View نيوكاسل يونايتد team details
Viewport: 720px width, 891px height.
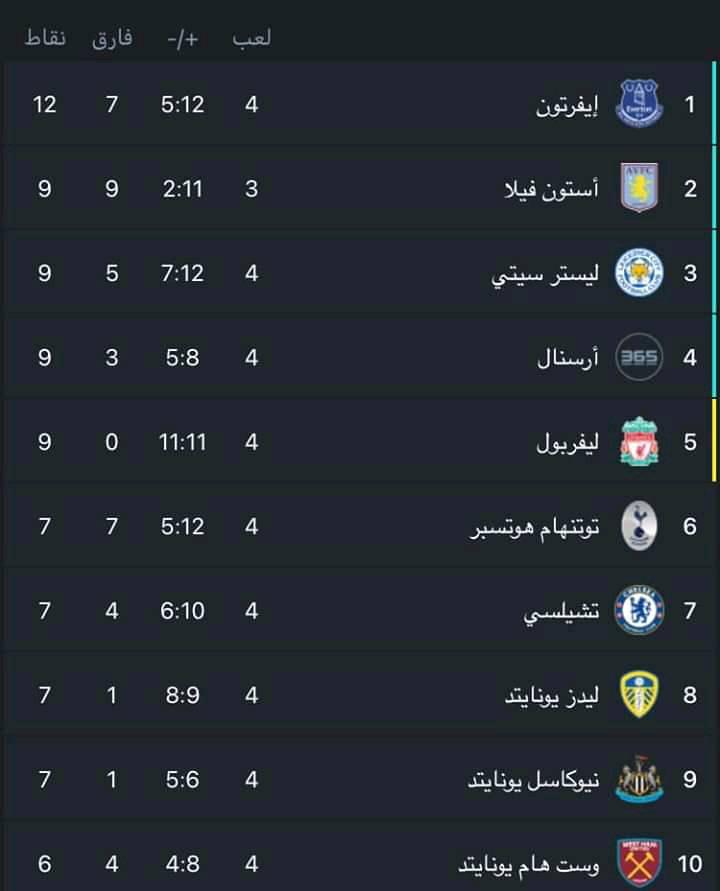pos(360,779)
